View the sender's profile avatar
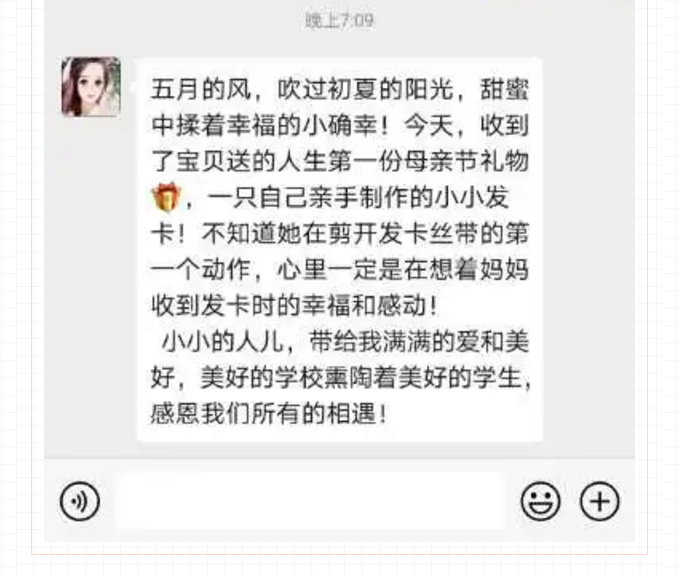 (91, 87)
